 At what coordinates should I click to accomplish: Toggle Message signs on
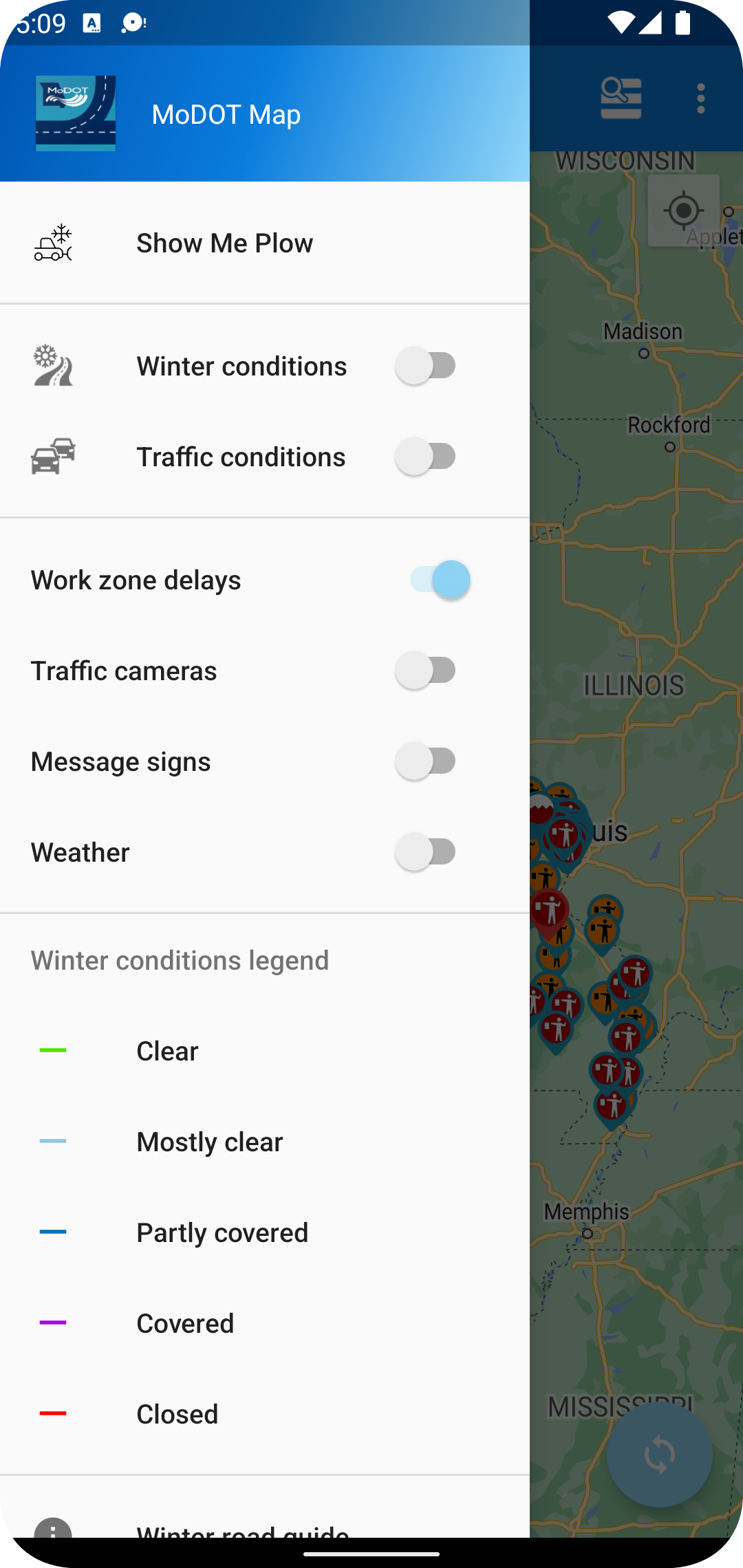[x=427, y=761]
